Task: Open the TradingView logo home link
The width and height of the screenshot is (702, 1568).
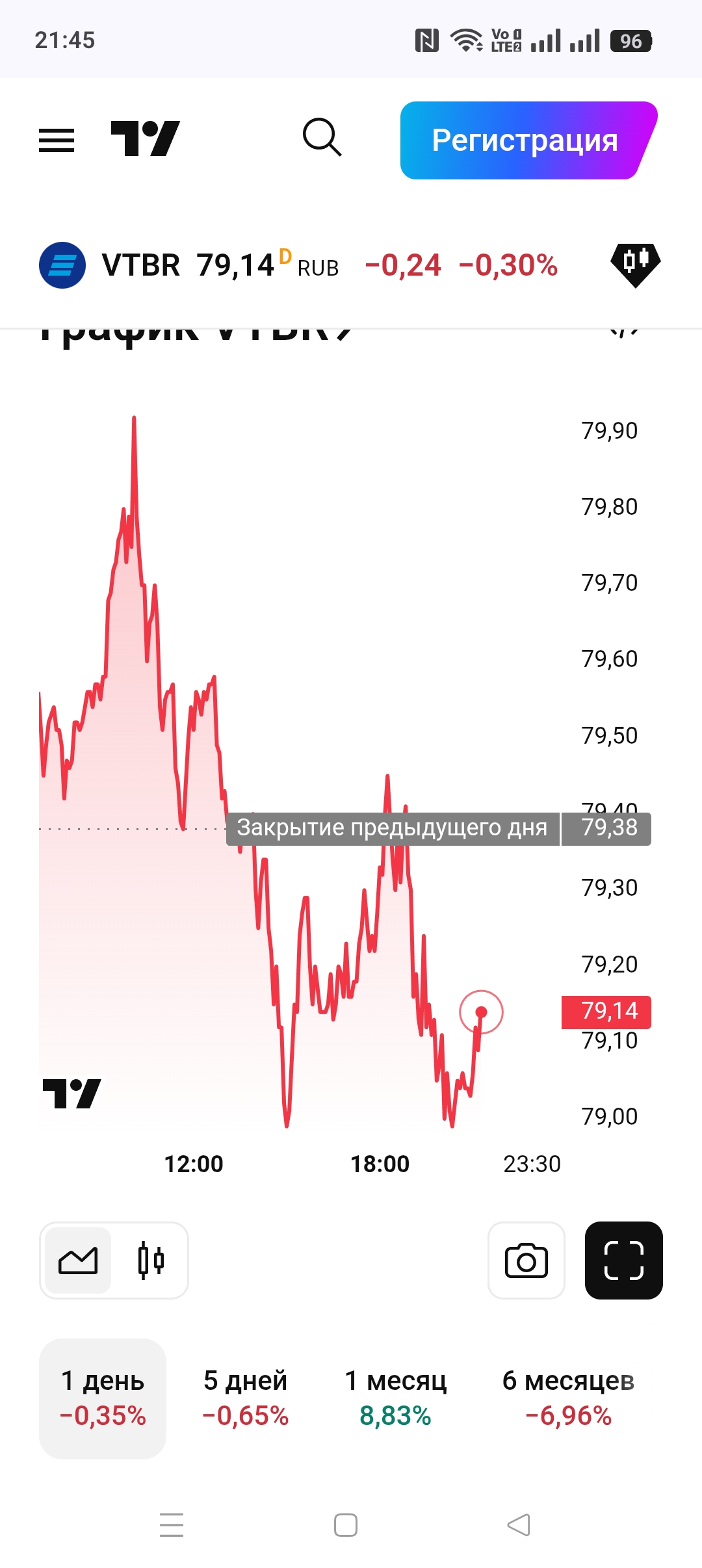Action: [x=145, y=138]
